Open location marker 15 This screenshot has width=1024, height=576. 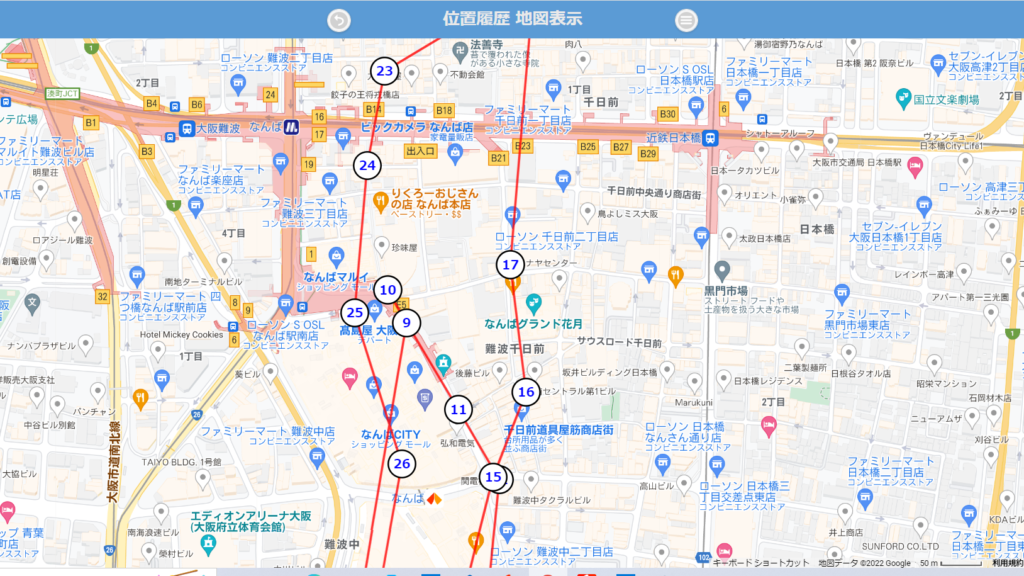click(493, 477)
